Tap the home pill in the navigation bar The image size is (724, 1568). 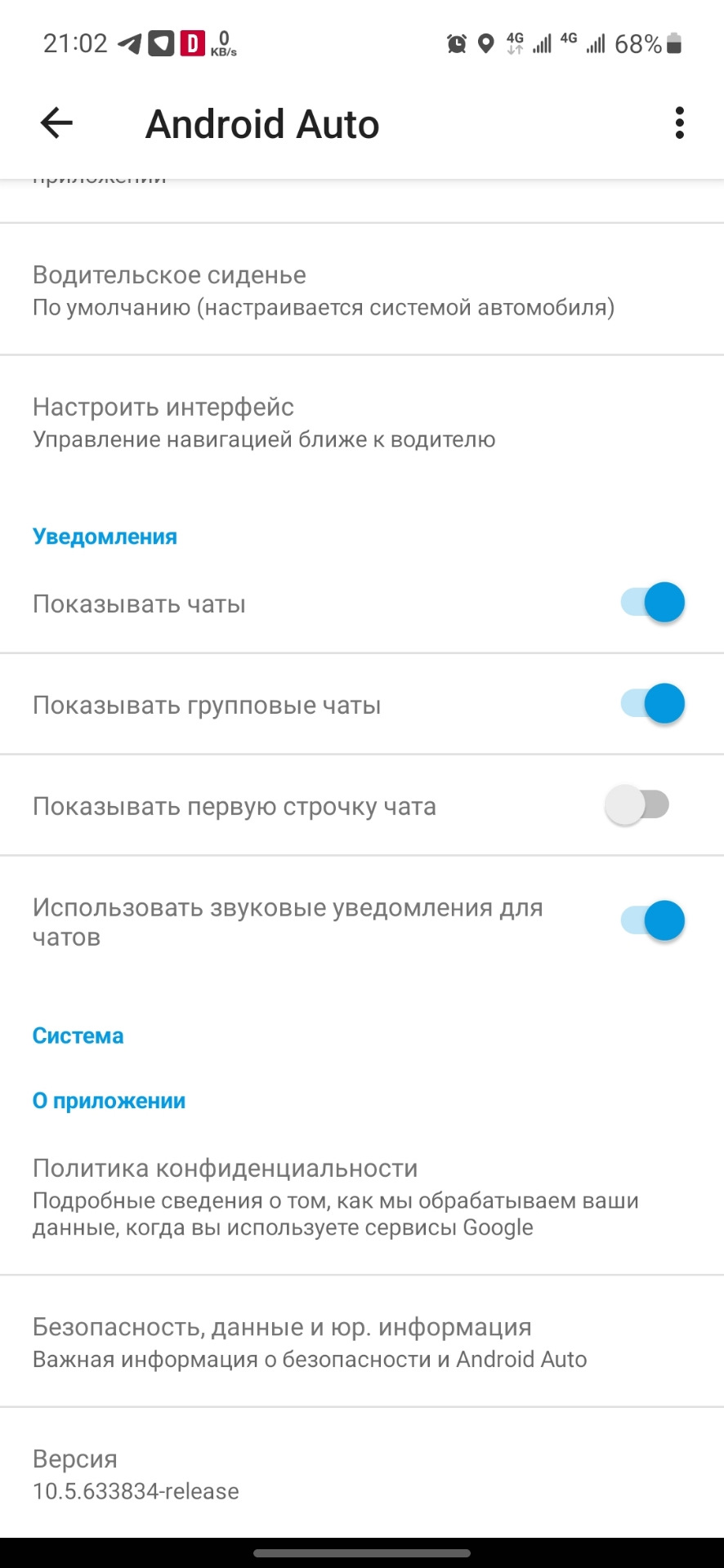[362, 1552]
